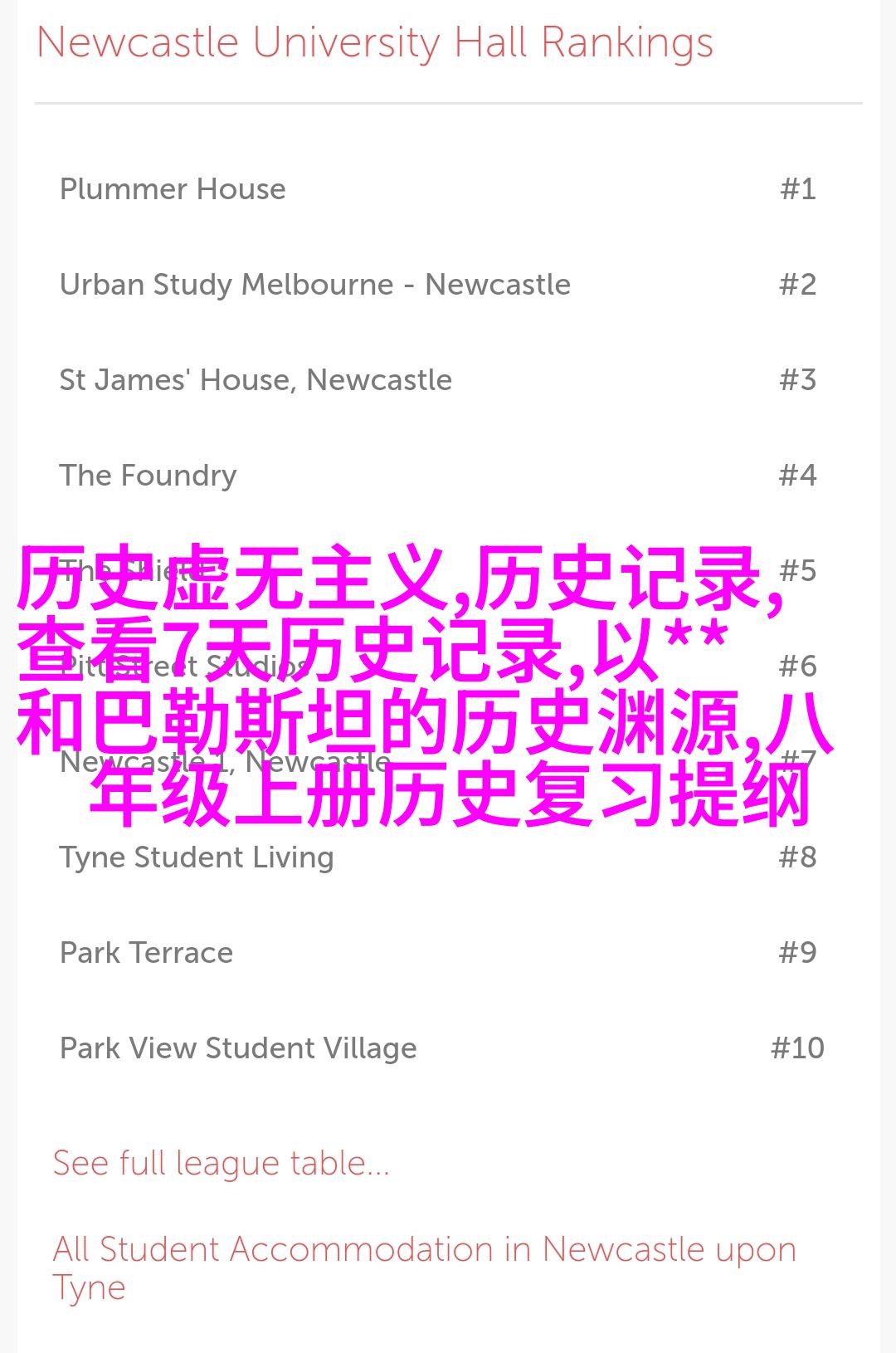This screenshot has height=1353, width=896.
Task: View Tyne Student Living details
Action: [x=197, y=857]
